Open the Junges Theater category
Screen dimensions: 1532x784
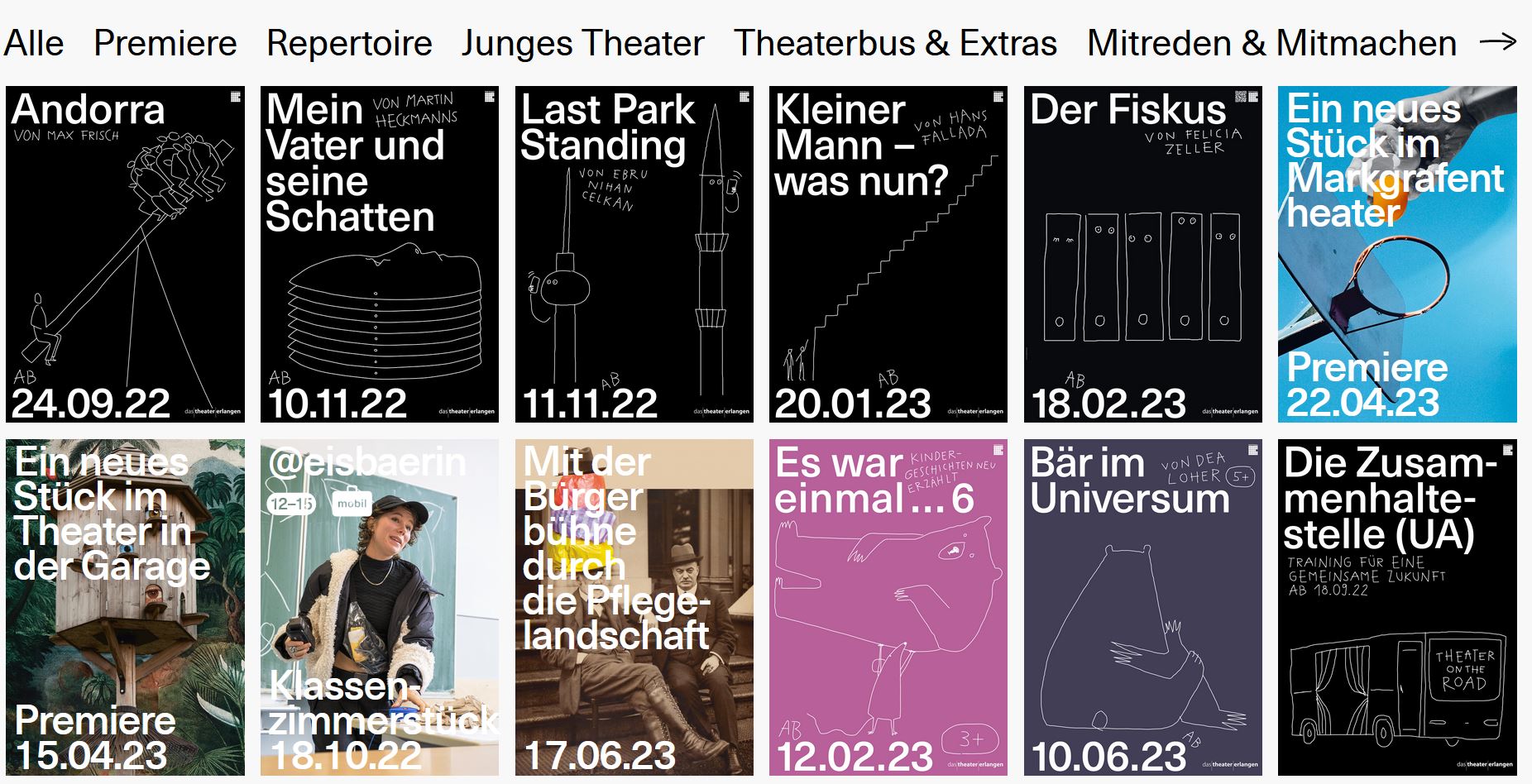(x=582, y=43)
